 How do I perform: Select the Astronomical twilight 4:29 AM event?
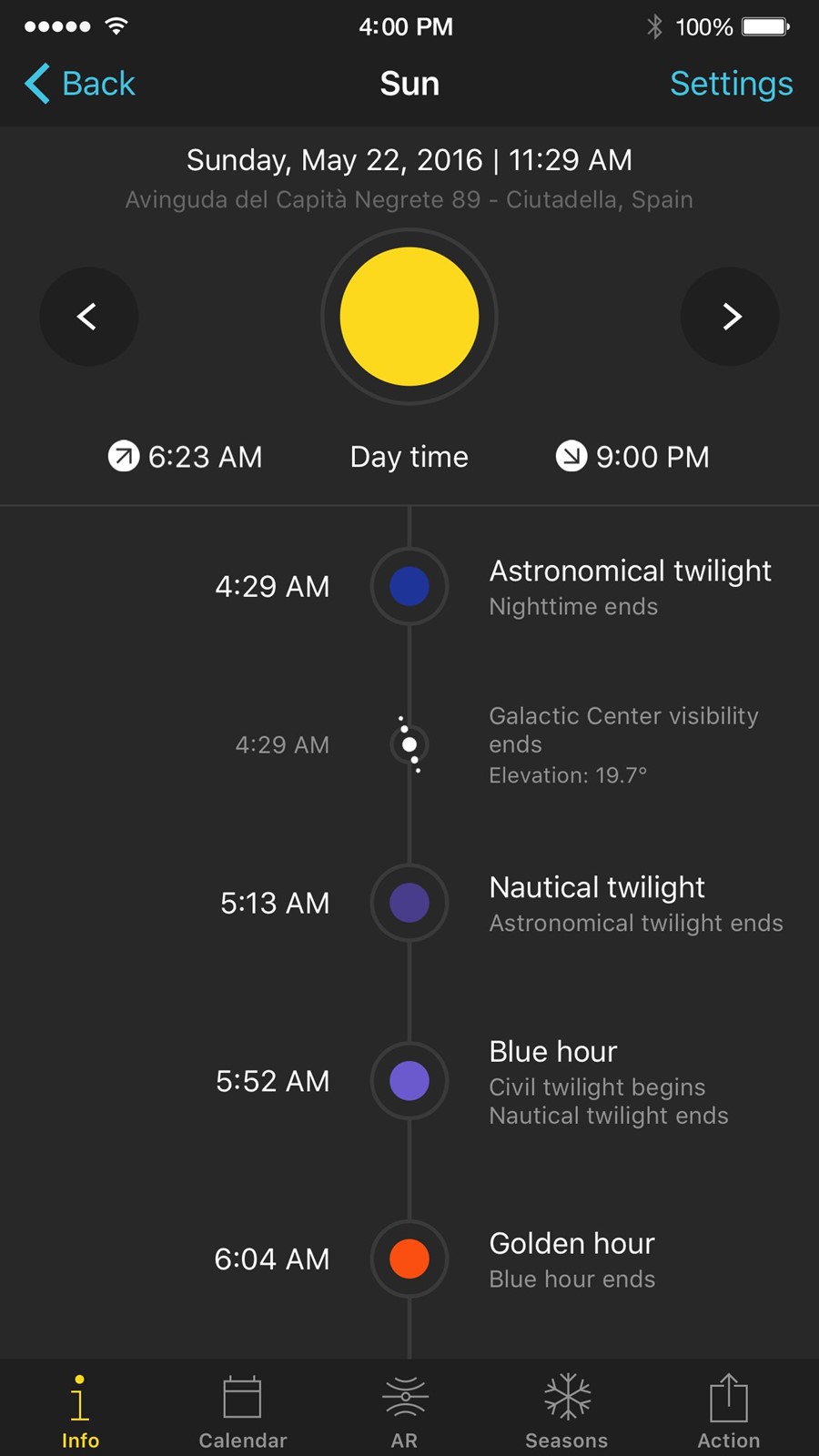coord(409,586)
